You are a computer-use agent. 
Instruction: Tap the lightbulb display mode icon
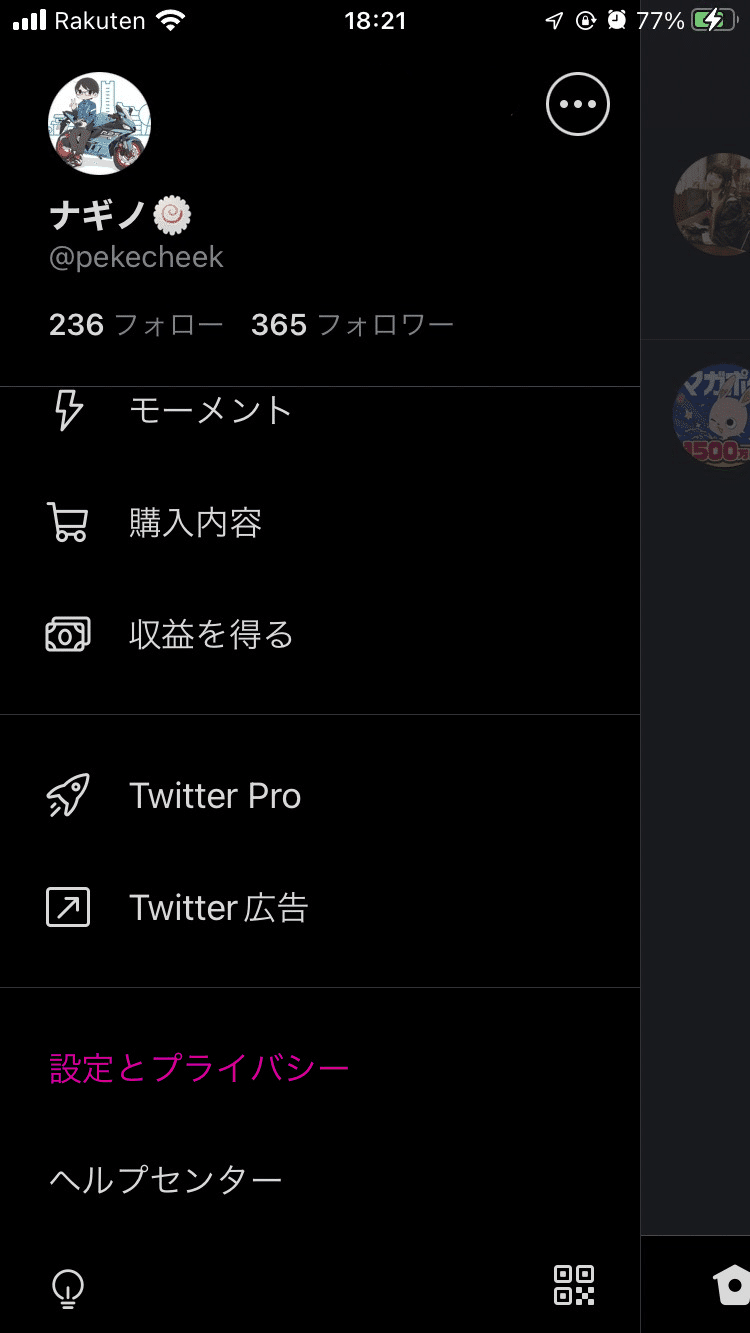click(x=68, y=1289)
